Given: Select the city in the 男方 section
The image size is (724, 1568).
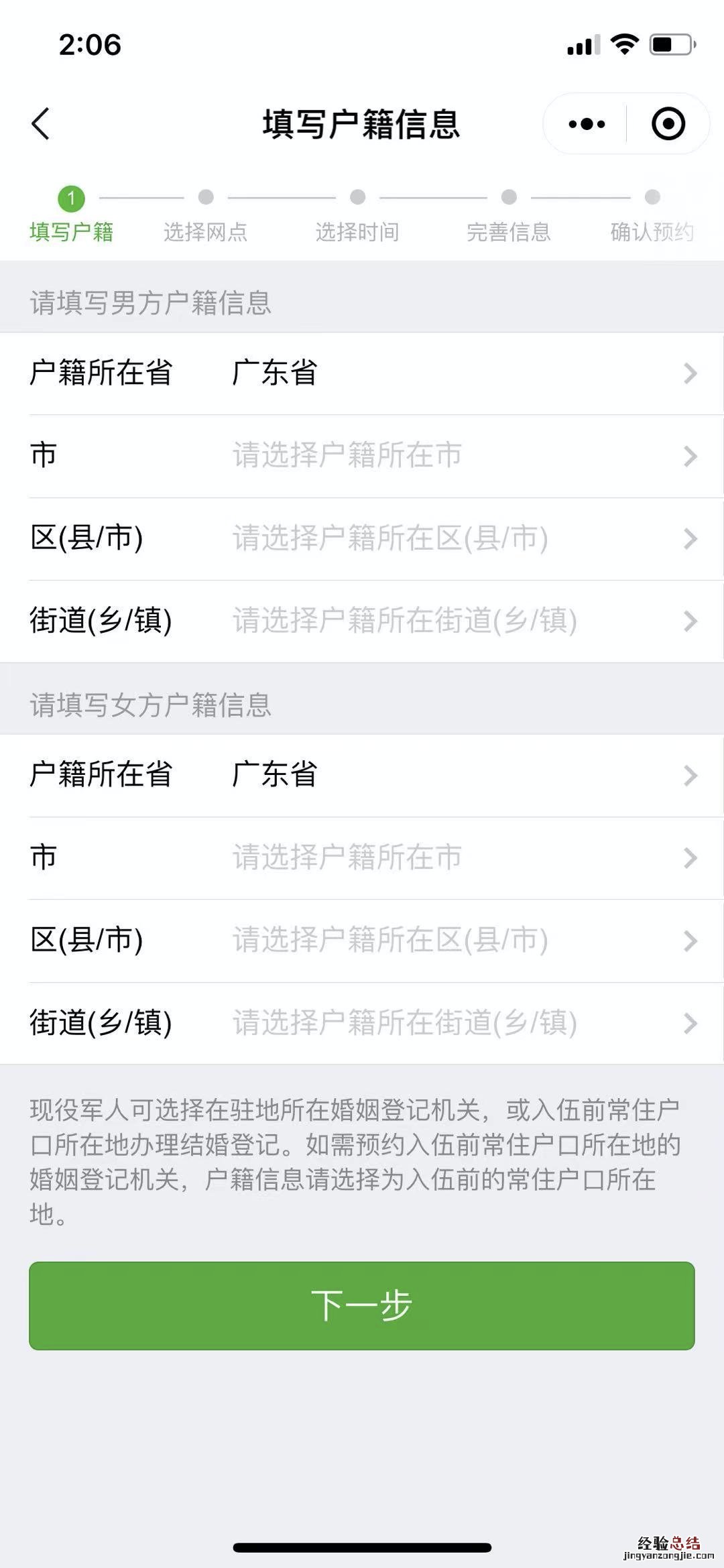Looking at the screenshot, I should (362, 456).
